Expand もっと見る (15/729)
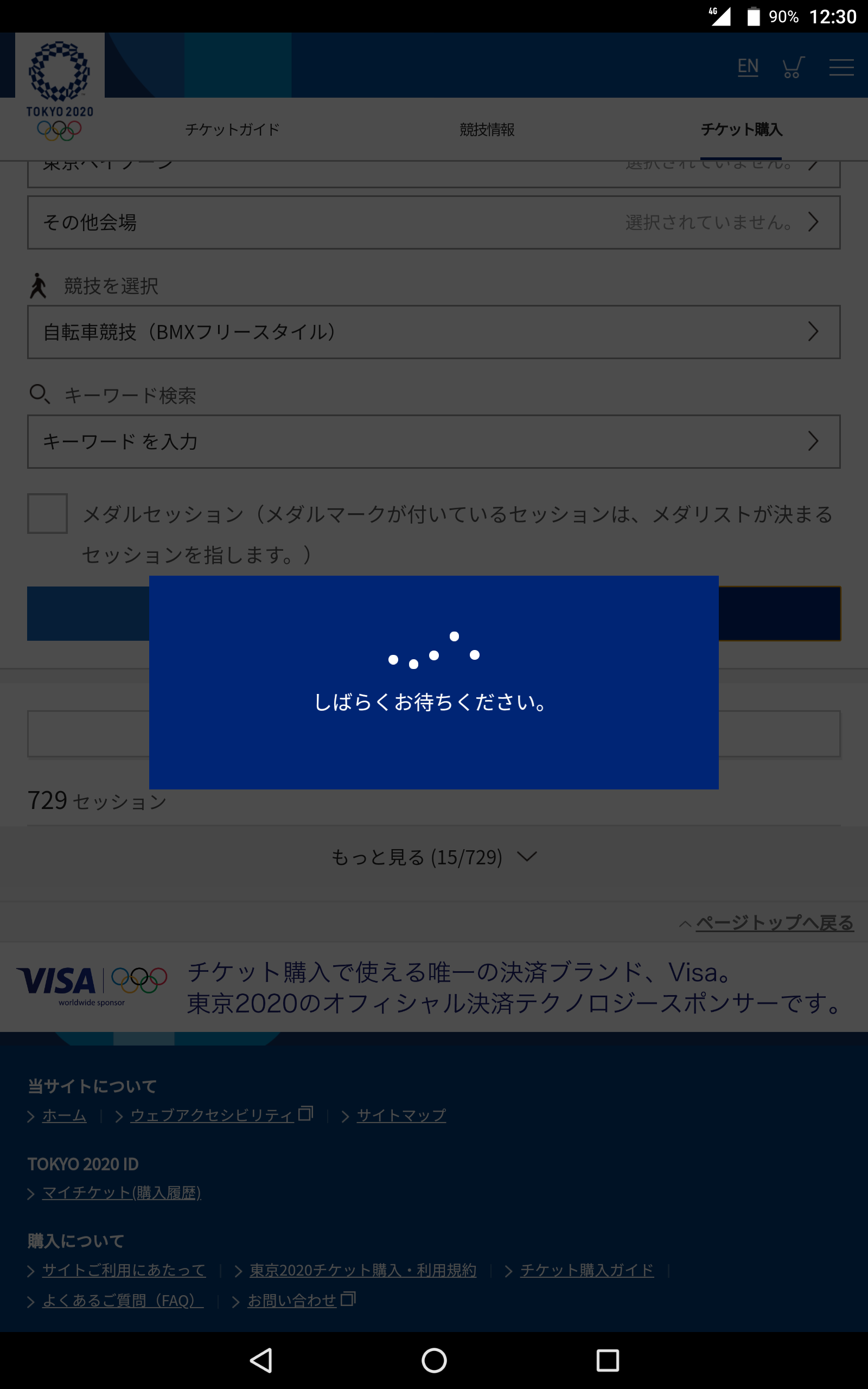 pyautogui.click(x=433, y=857)
